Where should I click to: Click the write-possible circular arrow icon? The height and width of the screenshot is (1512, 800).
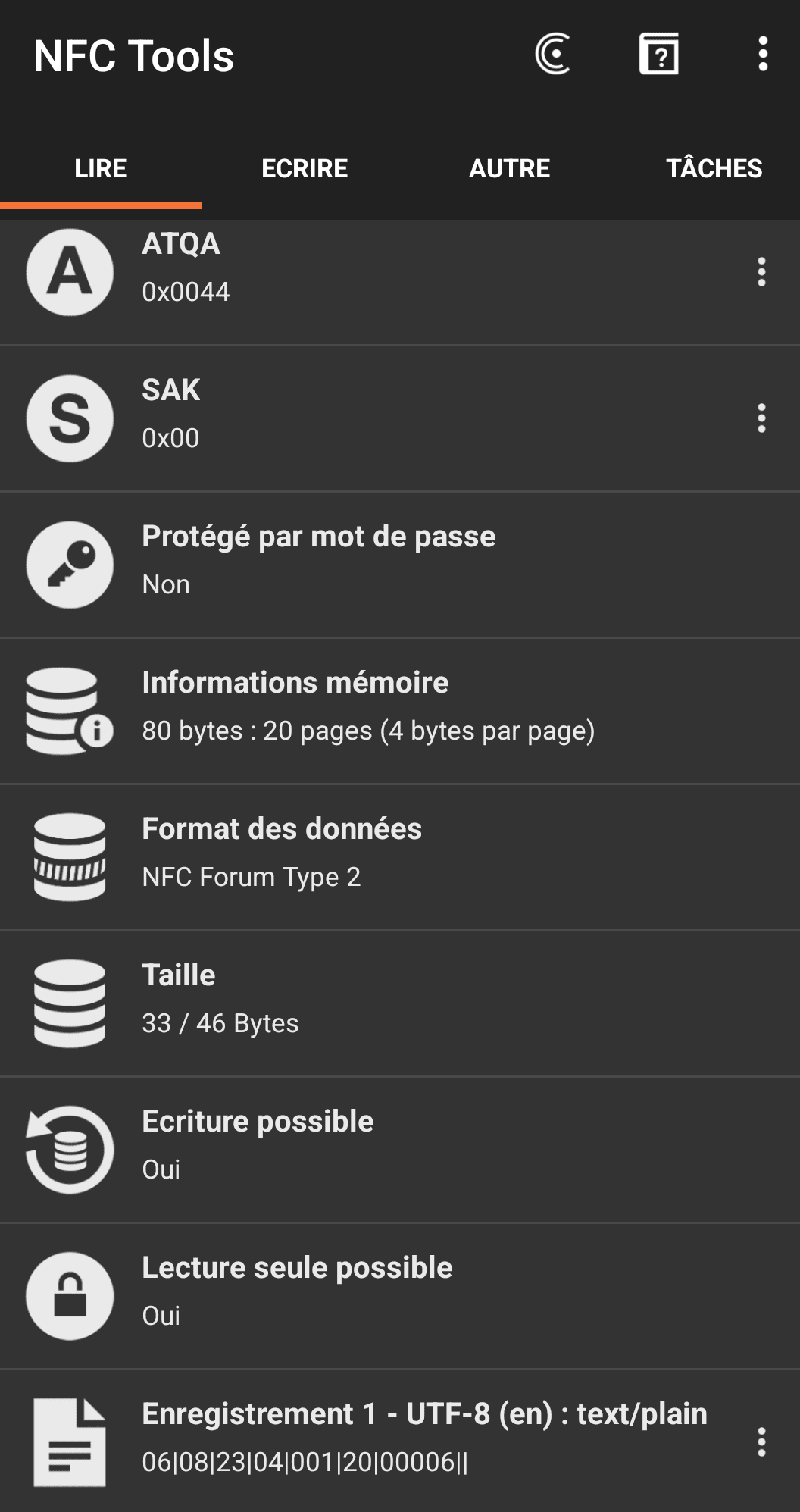pos(70,1147)
